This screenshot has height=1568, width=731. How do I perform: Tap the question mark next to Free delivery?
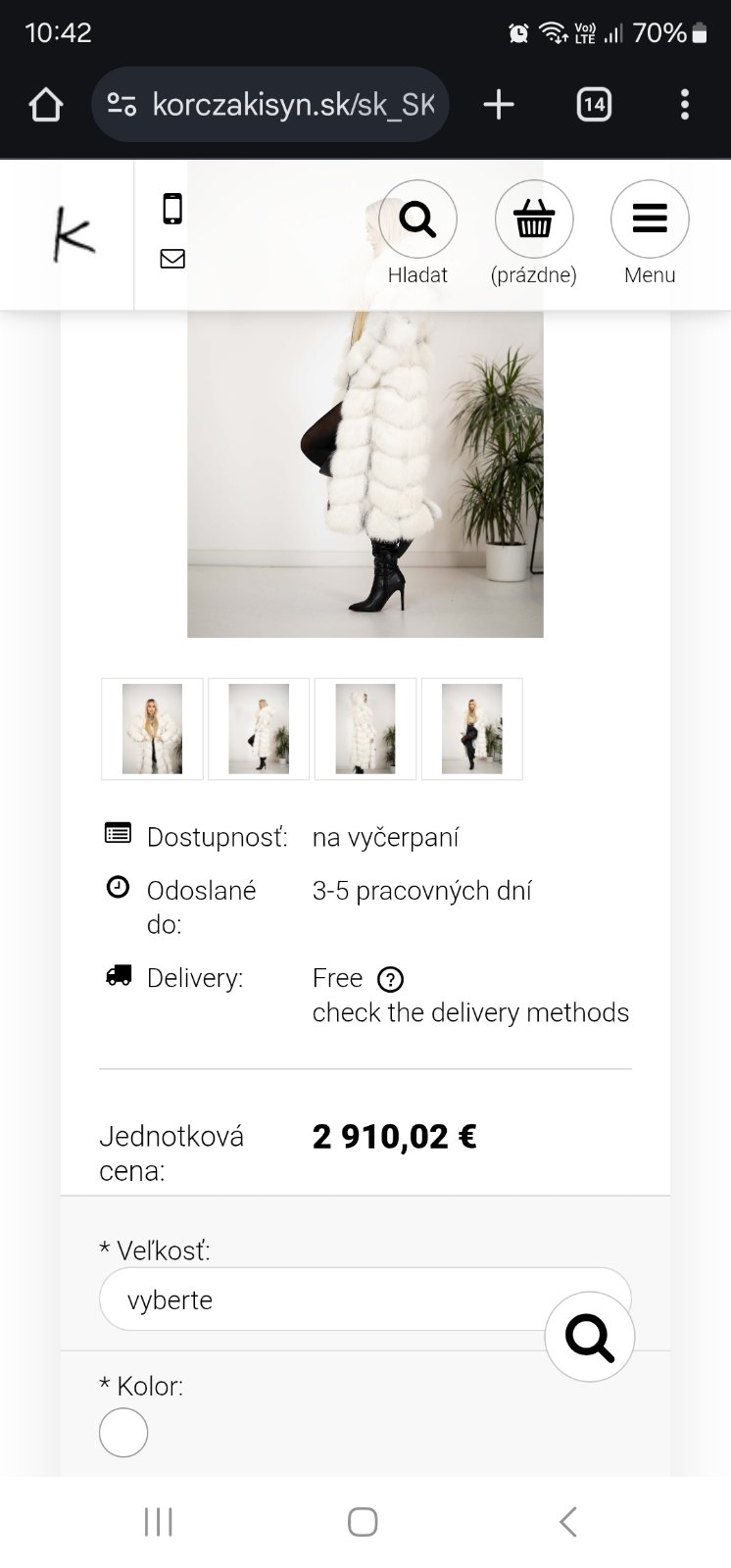click(x=390, y=979)
